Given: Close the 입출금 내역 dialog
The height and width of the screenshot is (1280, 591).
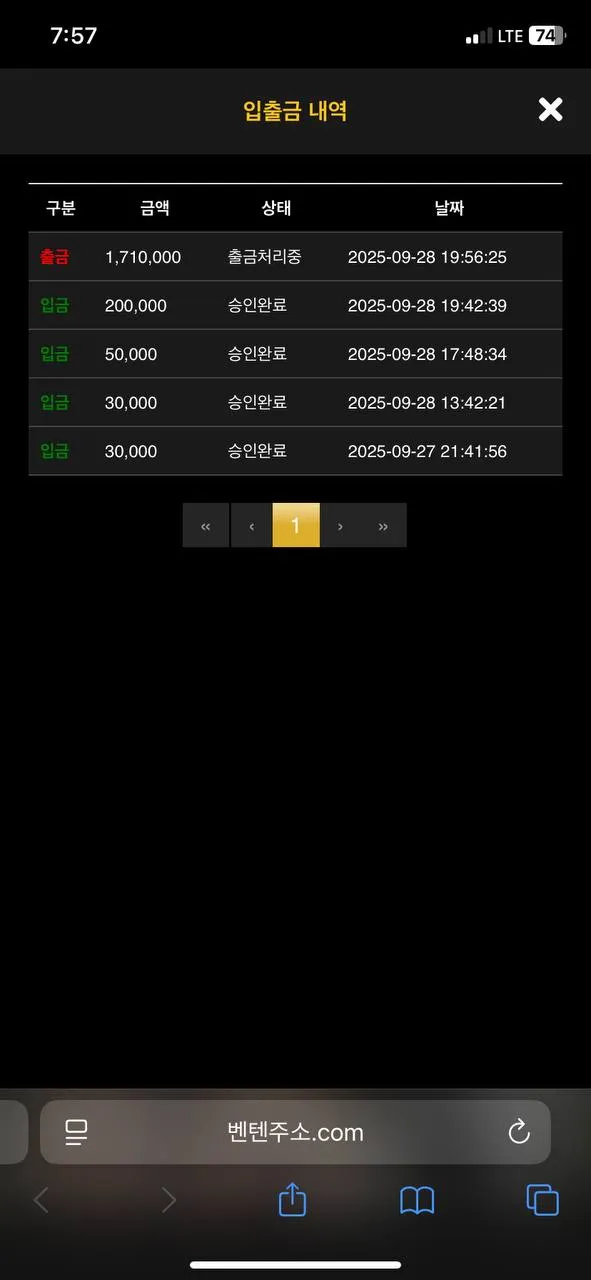Looking at the screenshot, I should pyautogui.click(x=550, y=110).
